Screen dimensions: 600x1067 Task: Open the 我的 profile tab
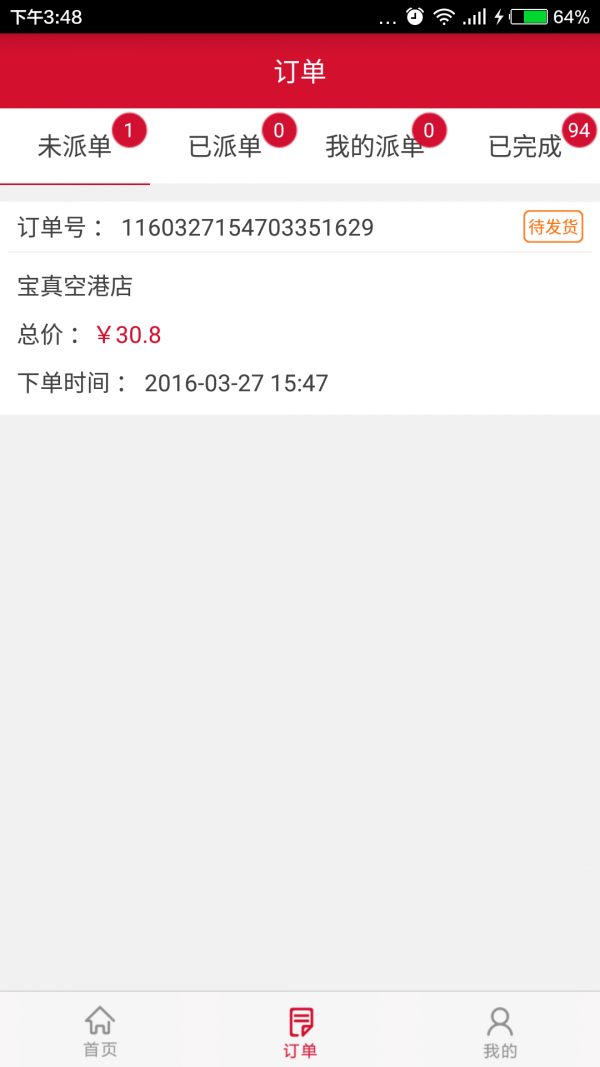(x=500, y=1031)
